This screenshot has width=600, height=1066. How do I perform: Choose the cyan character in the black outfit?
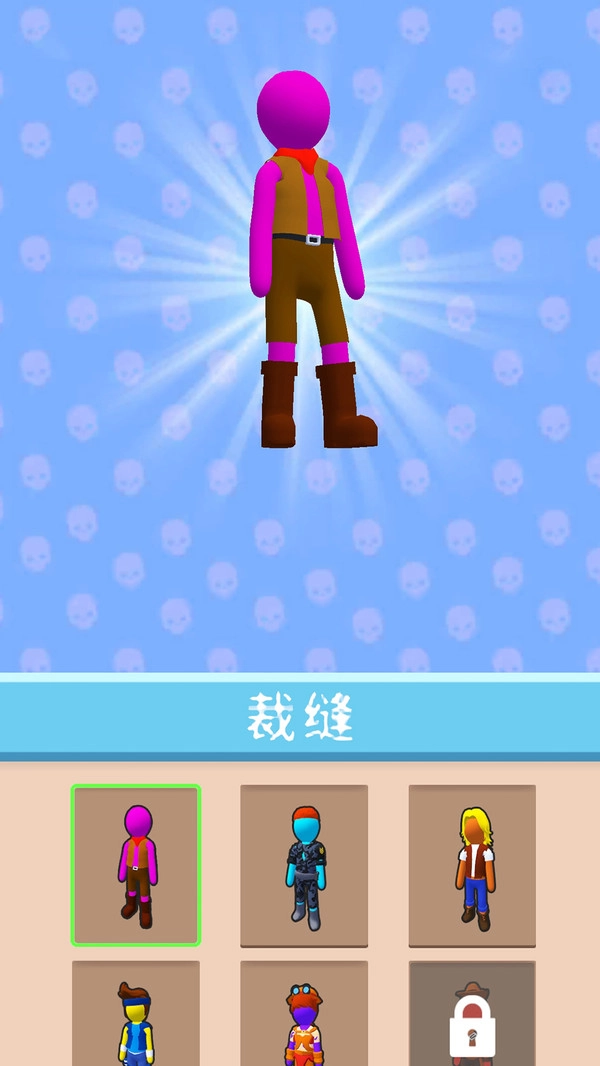(x=304, y=865)
